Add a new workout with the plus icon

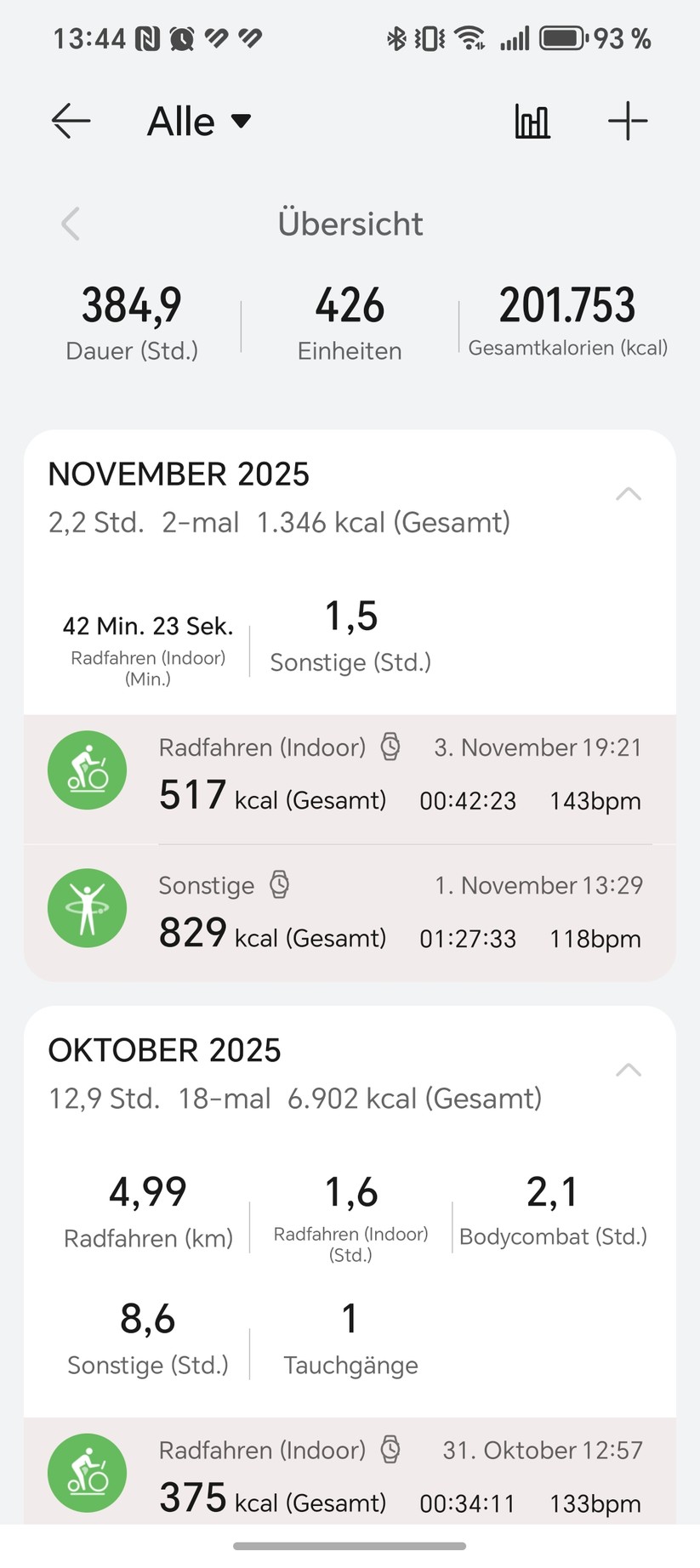pos(628,121)
